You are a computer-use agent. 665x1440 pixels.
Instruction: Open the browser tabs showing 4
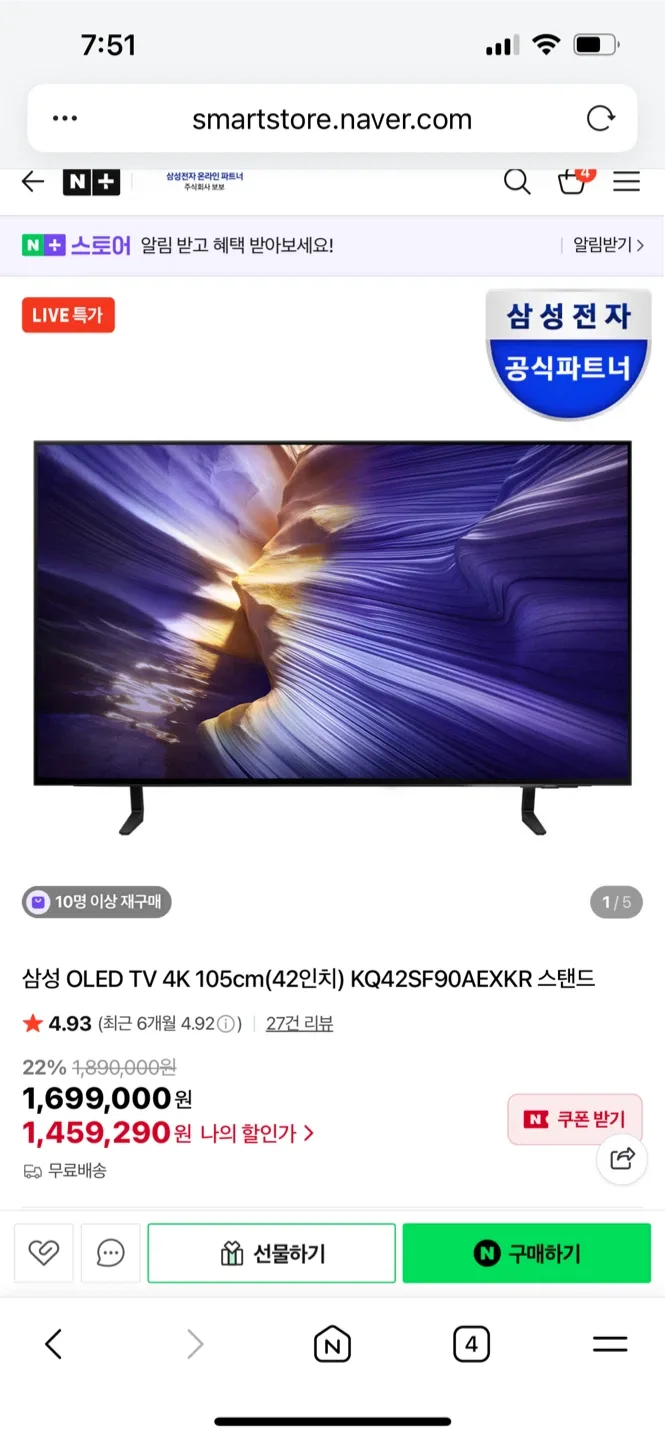(471, 1344)
